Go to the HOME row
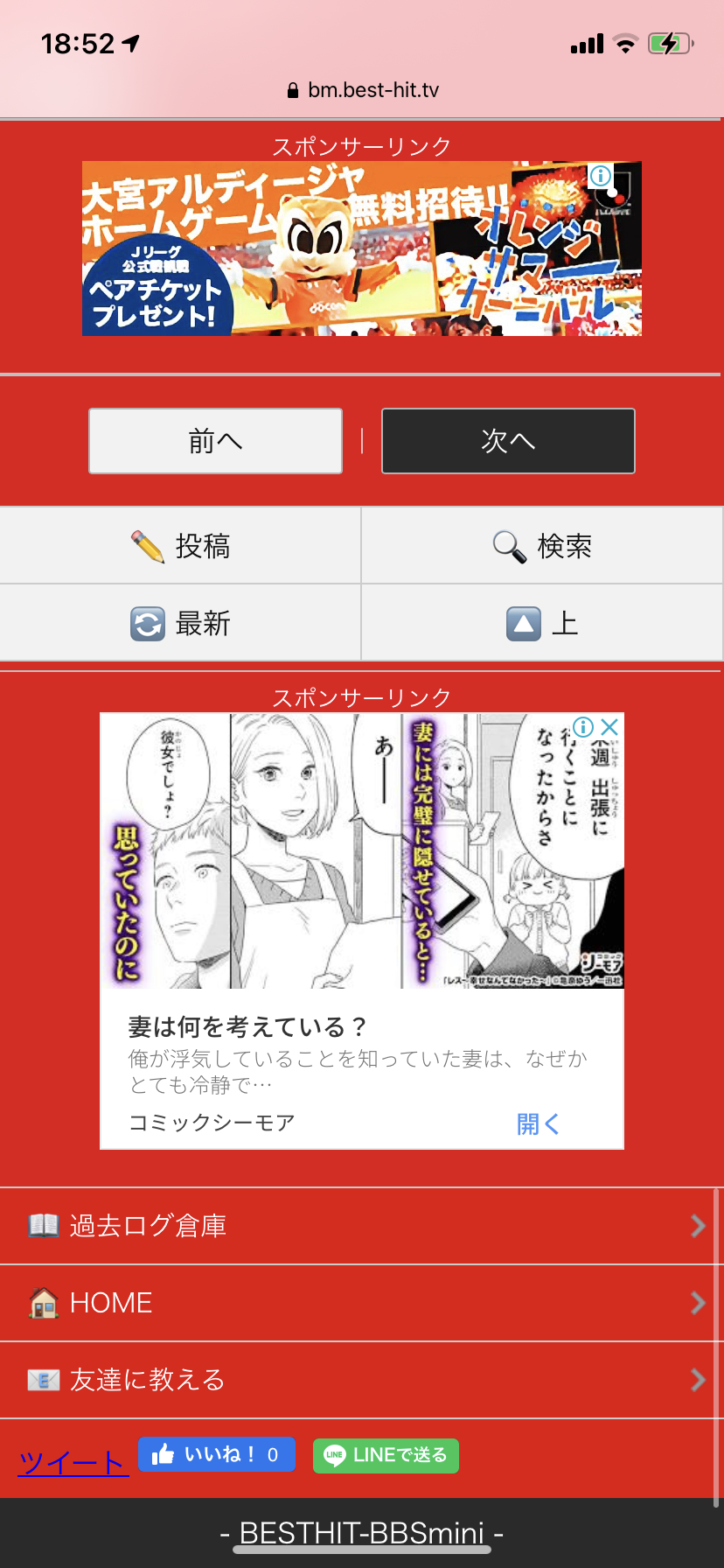The height and width of the screenshot is (1568, 724). click(x=362, y=1303)
